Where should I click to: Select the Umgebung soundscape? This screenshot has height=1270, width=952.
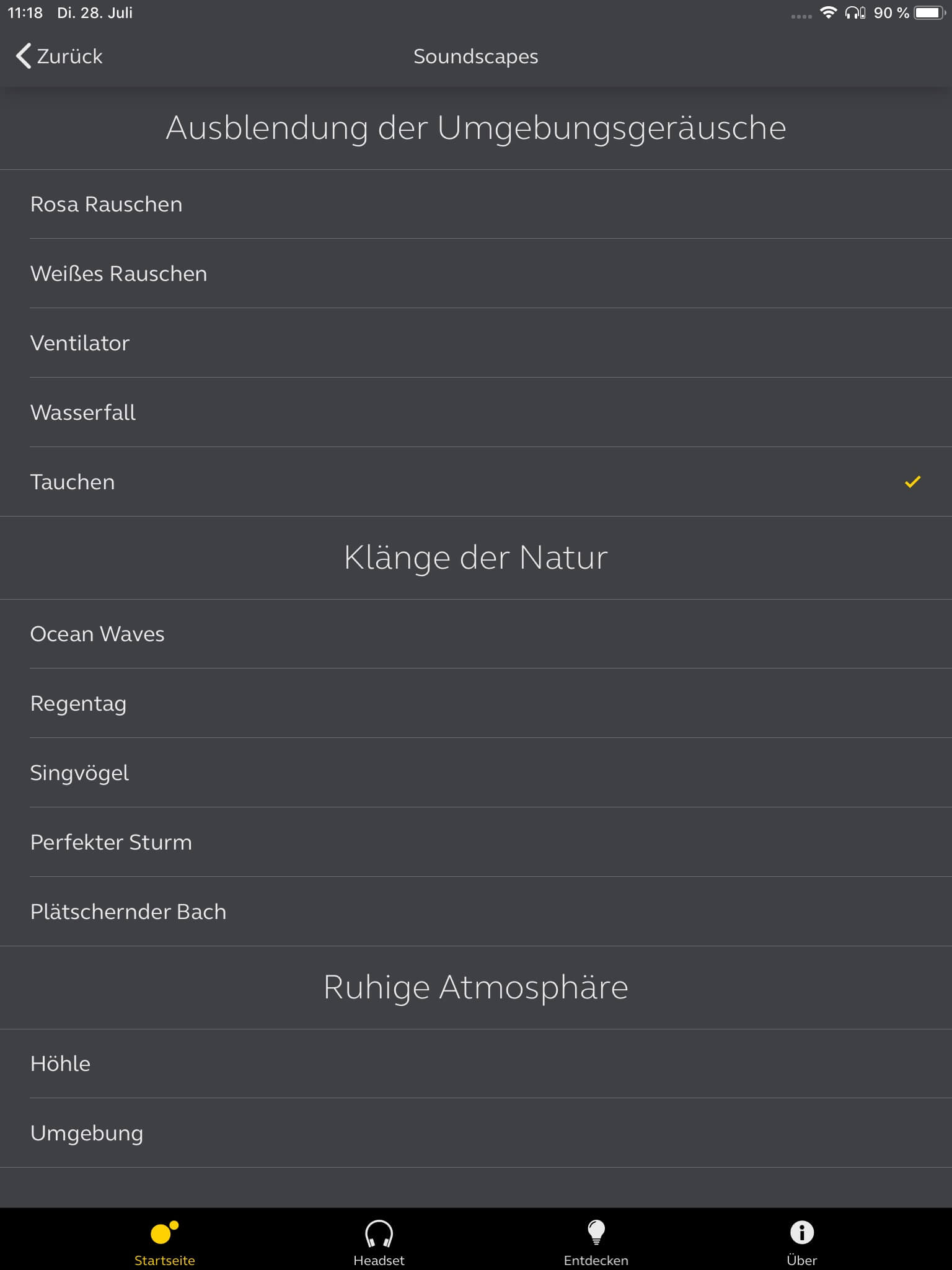click(87, 1133)
